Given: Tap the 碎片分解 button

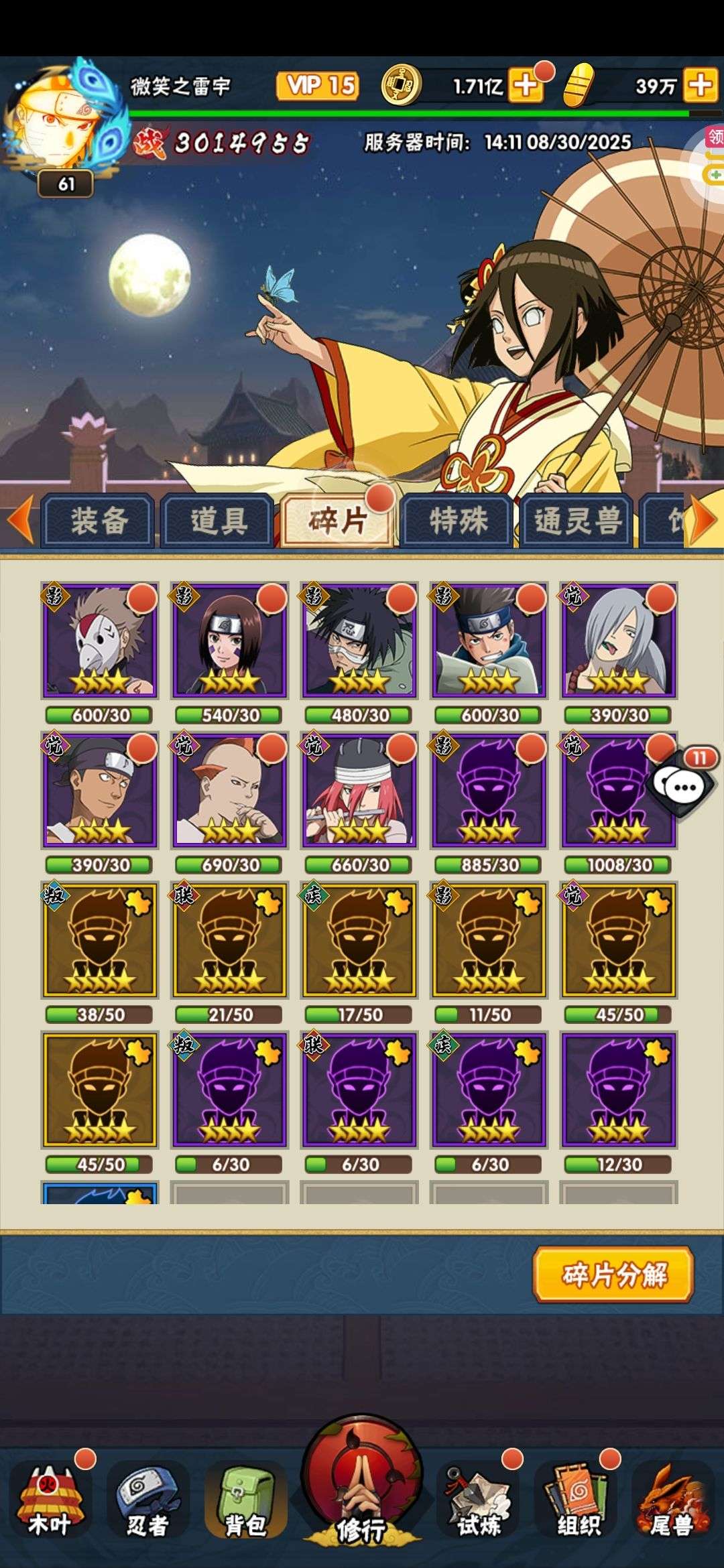Looking at the screenshot, I should click(613, 1274).
